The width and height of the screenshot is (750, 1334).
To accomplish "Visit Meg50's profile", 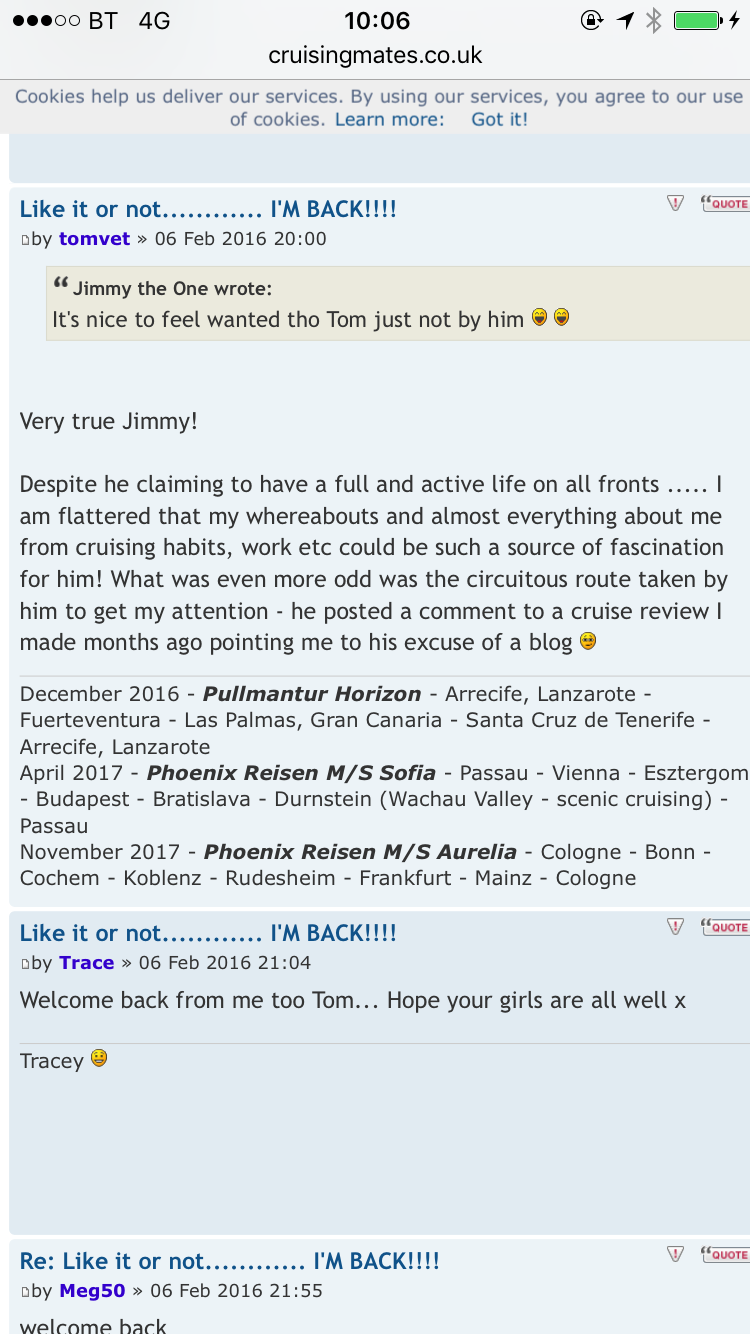I will pos(92,1291).
